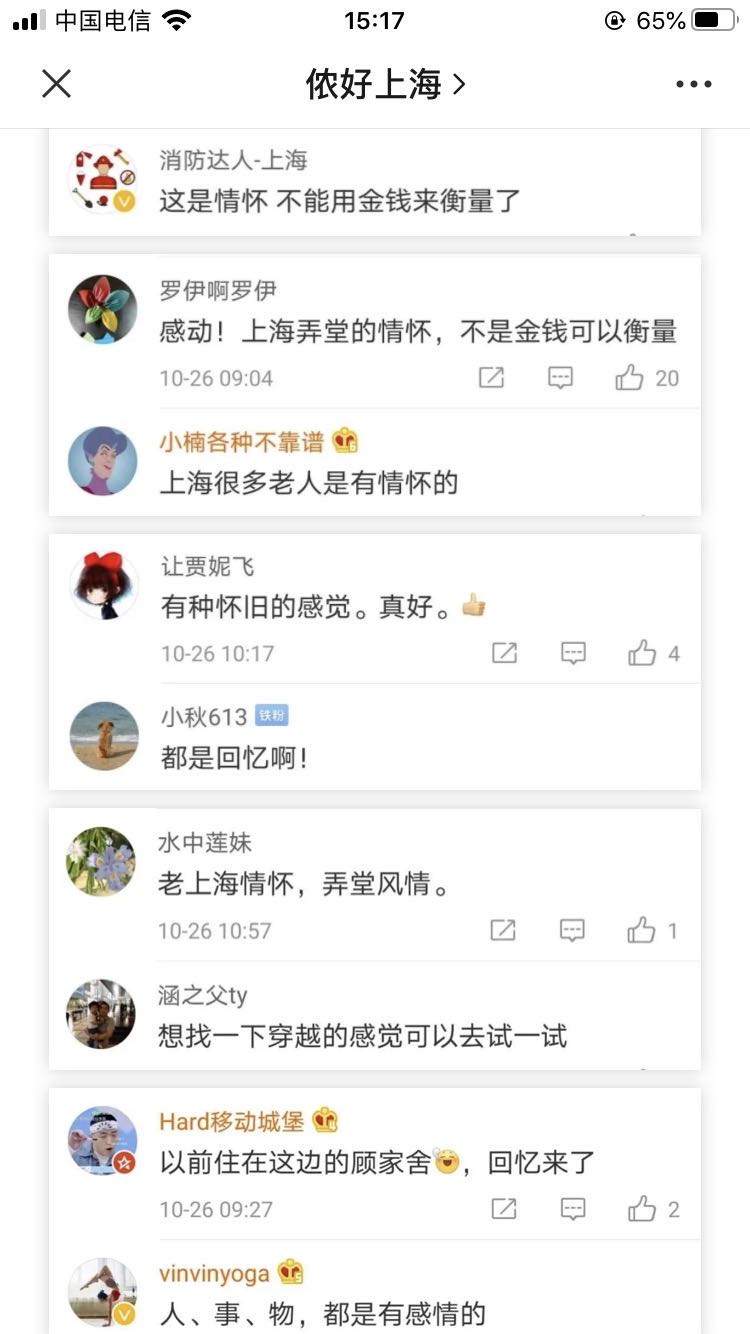Like 水中莲妹's comment
Image resolution: width=750 pixels, height=1334 pixels.
point(641,931)
